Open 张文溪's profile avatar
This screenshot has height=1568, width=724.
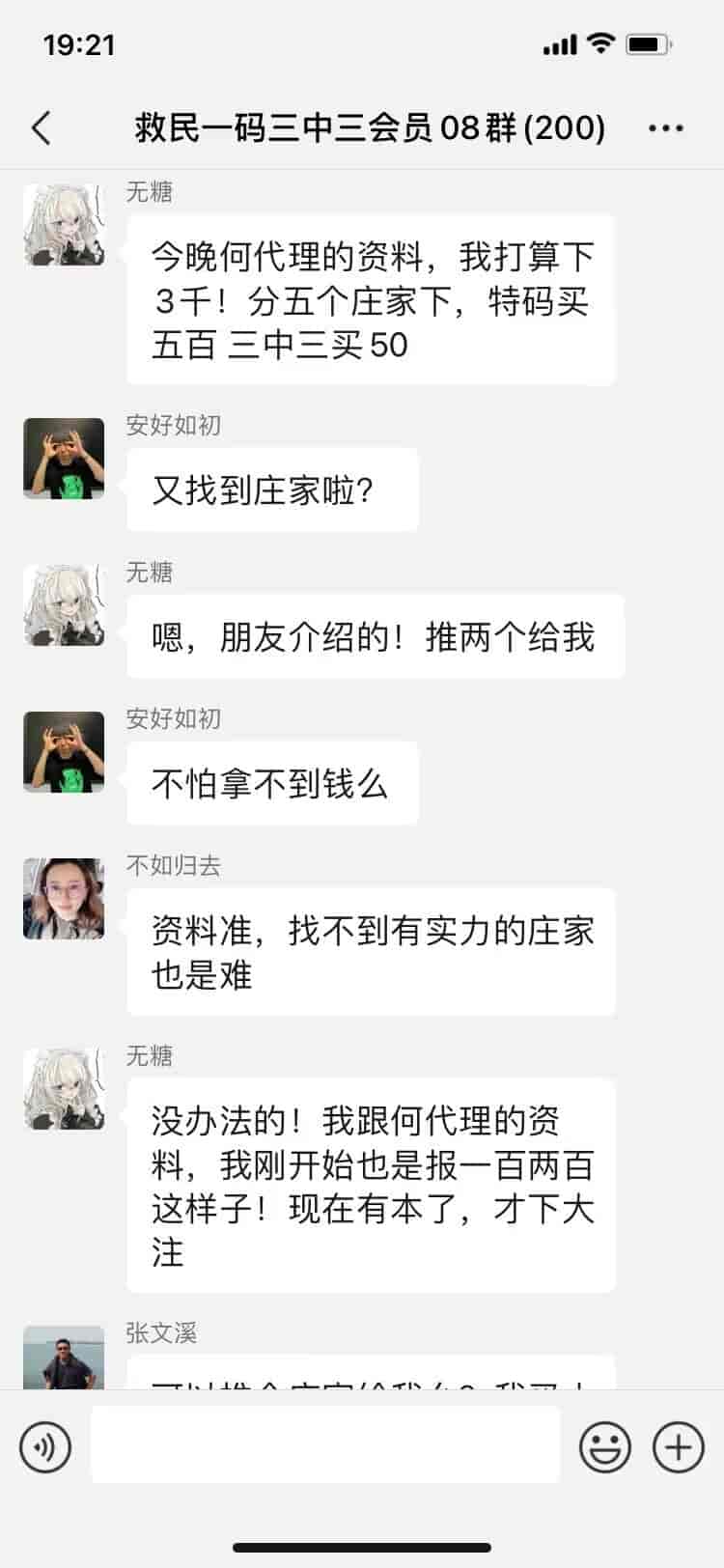pyautogui.click(x=64, y=1358)
